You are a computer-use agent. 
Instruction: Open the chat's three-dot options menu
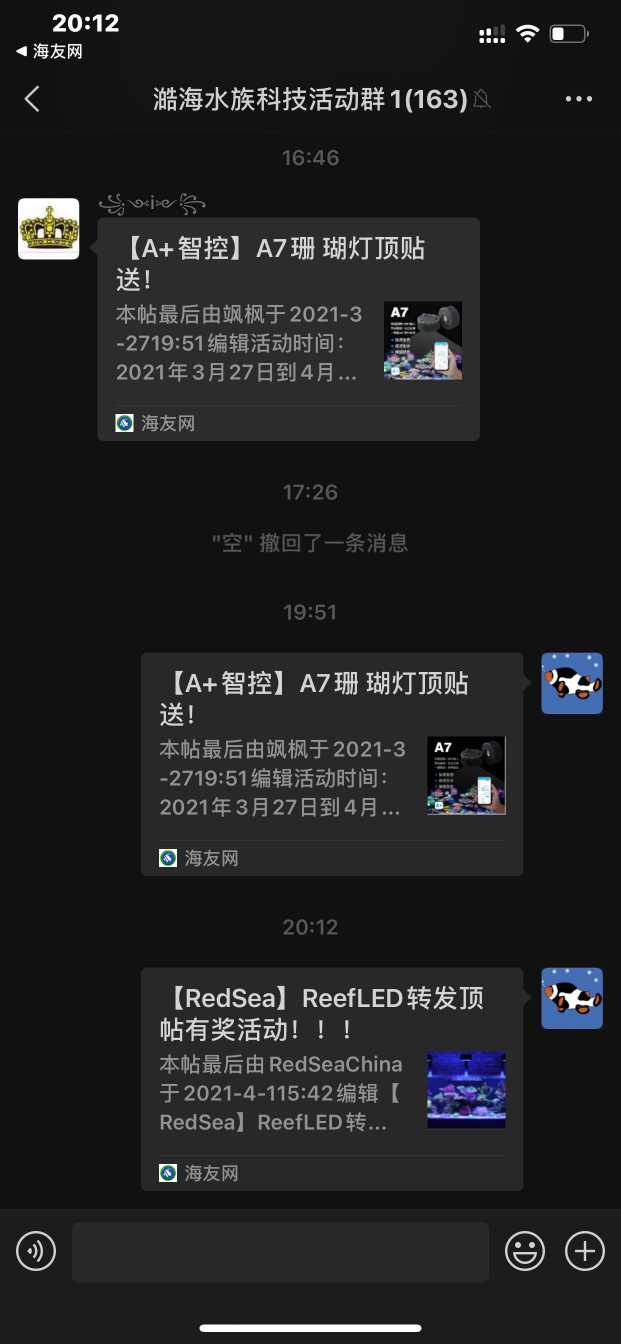(579, 99)
